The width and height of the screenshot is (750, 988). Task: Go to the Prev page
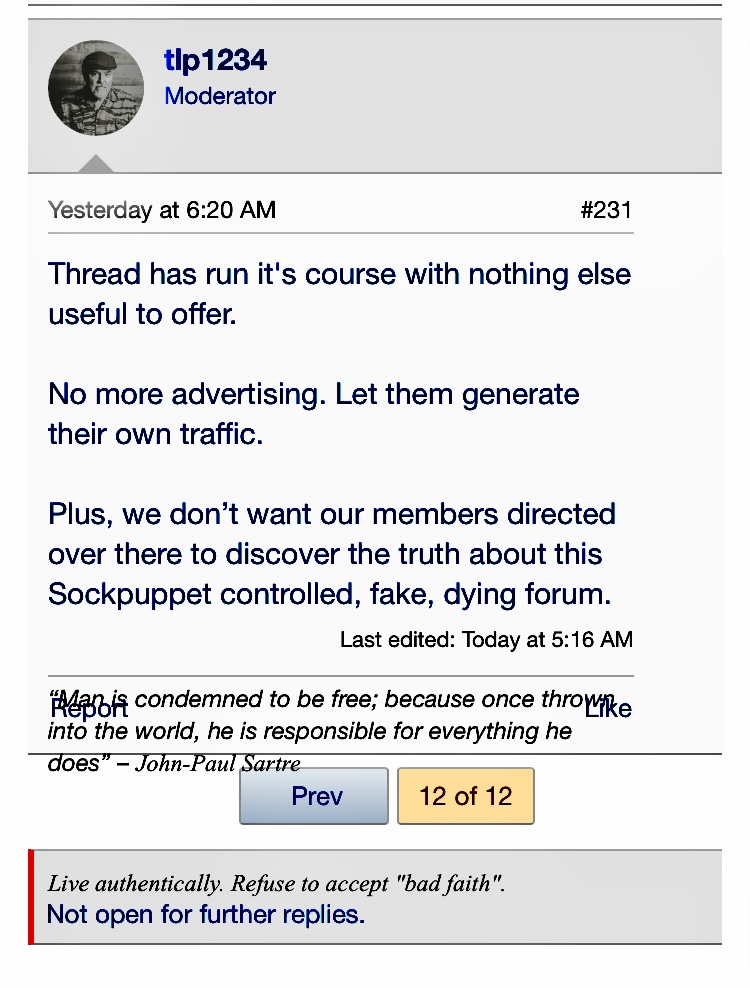pyautogui.click(x=314, y=796)
